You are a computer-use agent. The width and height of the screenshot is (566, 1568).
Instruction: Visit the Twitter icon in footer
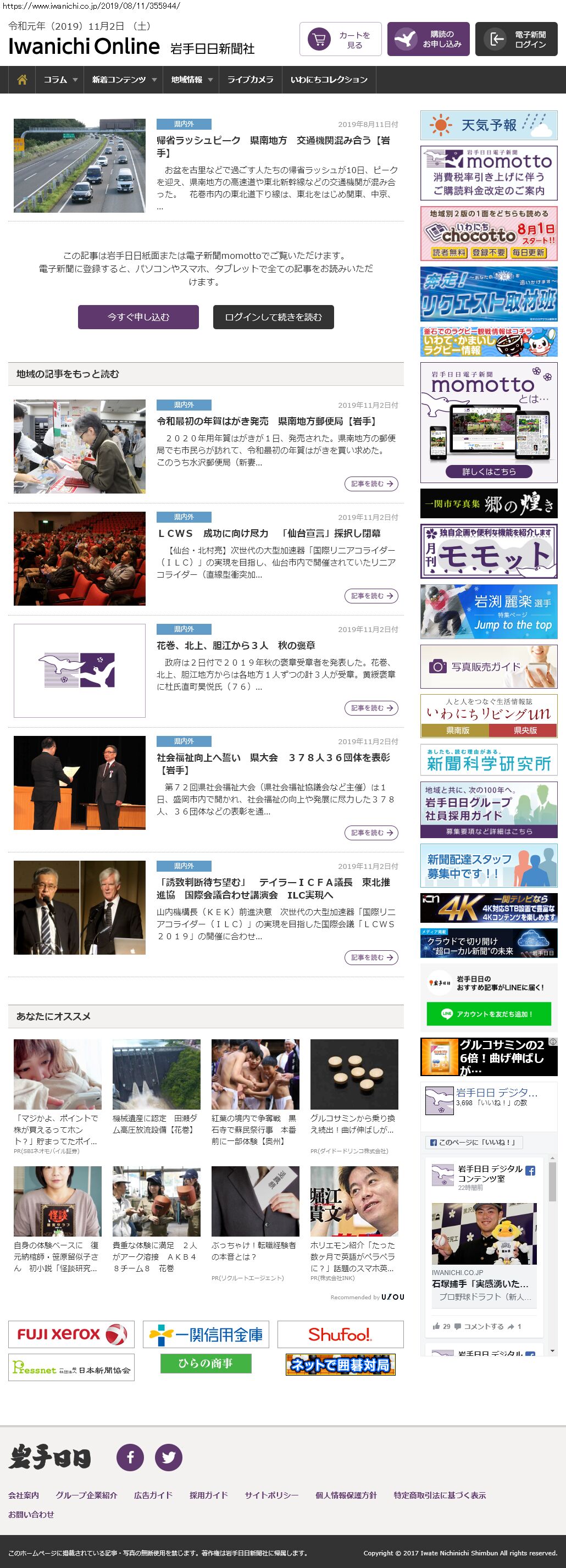169,1457
